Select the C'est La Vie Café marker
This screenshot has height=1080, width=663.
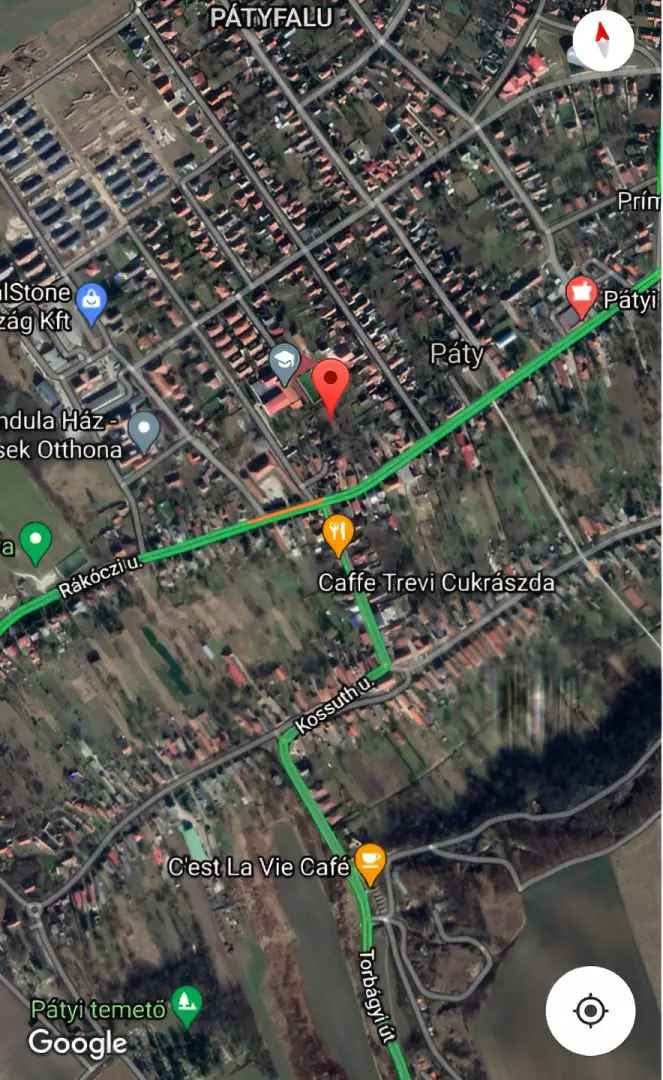point(370,862)
